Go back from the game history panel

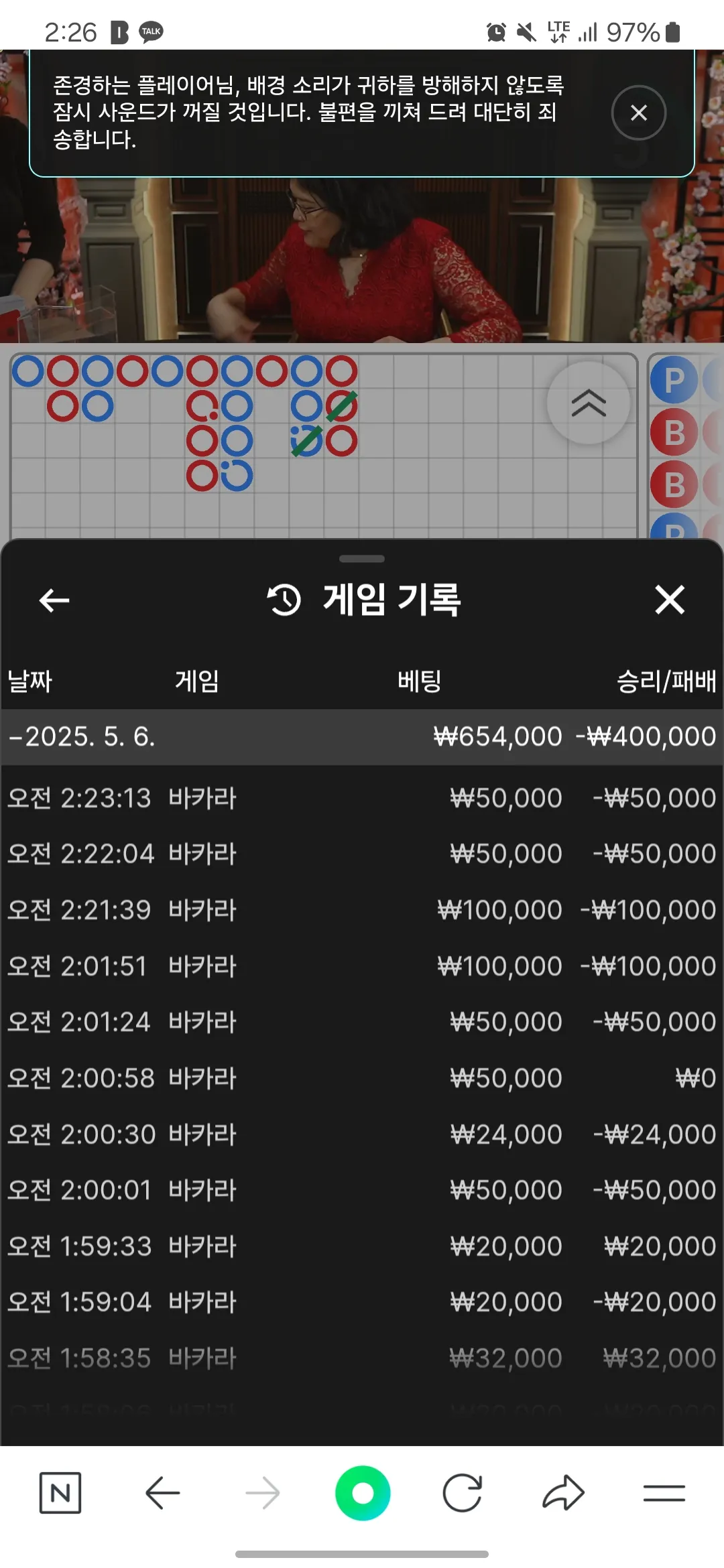[x=54, y=600]
